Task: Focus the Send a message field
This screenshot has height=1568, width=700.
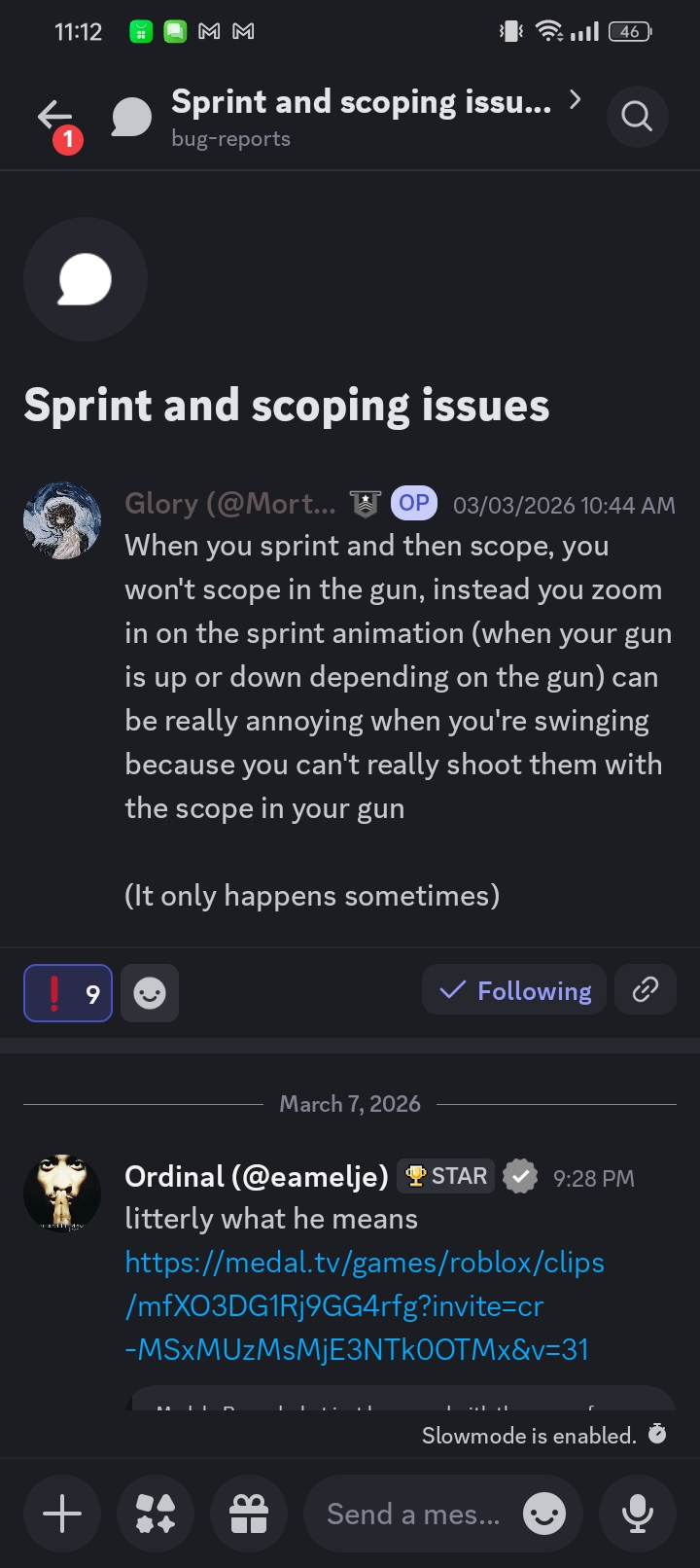Action: [x=413, y=1514]
